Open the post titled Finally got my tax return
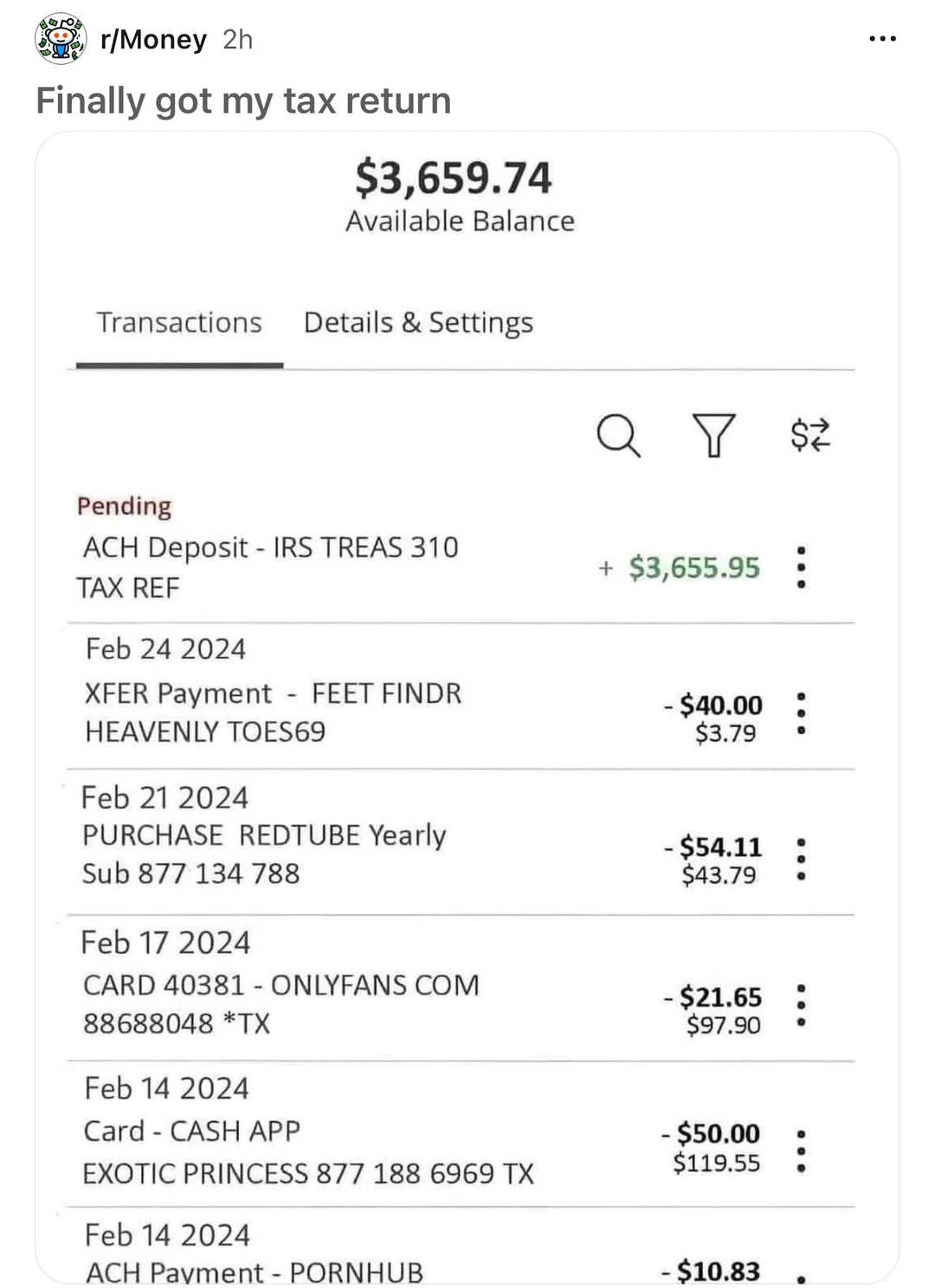 pyautogui.click(x=242, y=100)
